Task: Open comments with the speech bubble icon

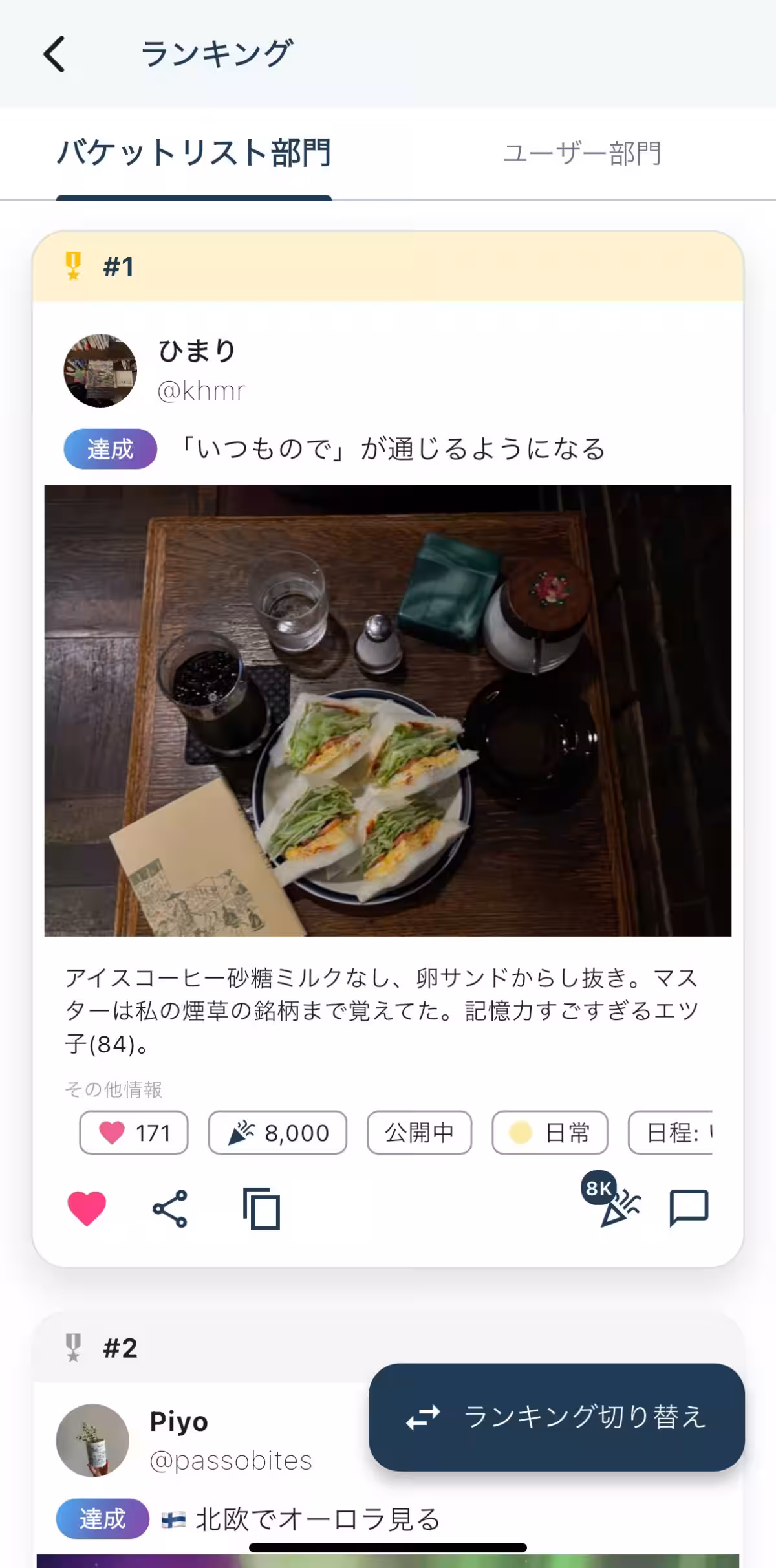Action: click(x=689, y=1208)
